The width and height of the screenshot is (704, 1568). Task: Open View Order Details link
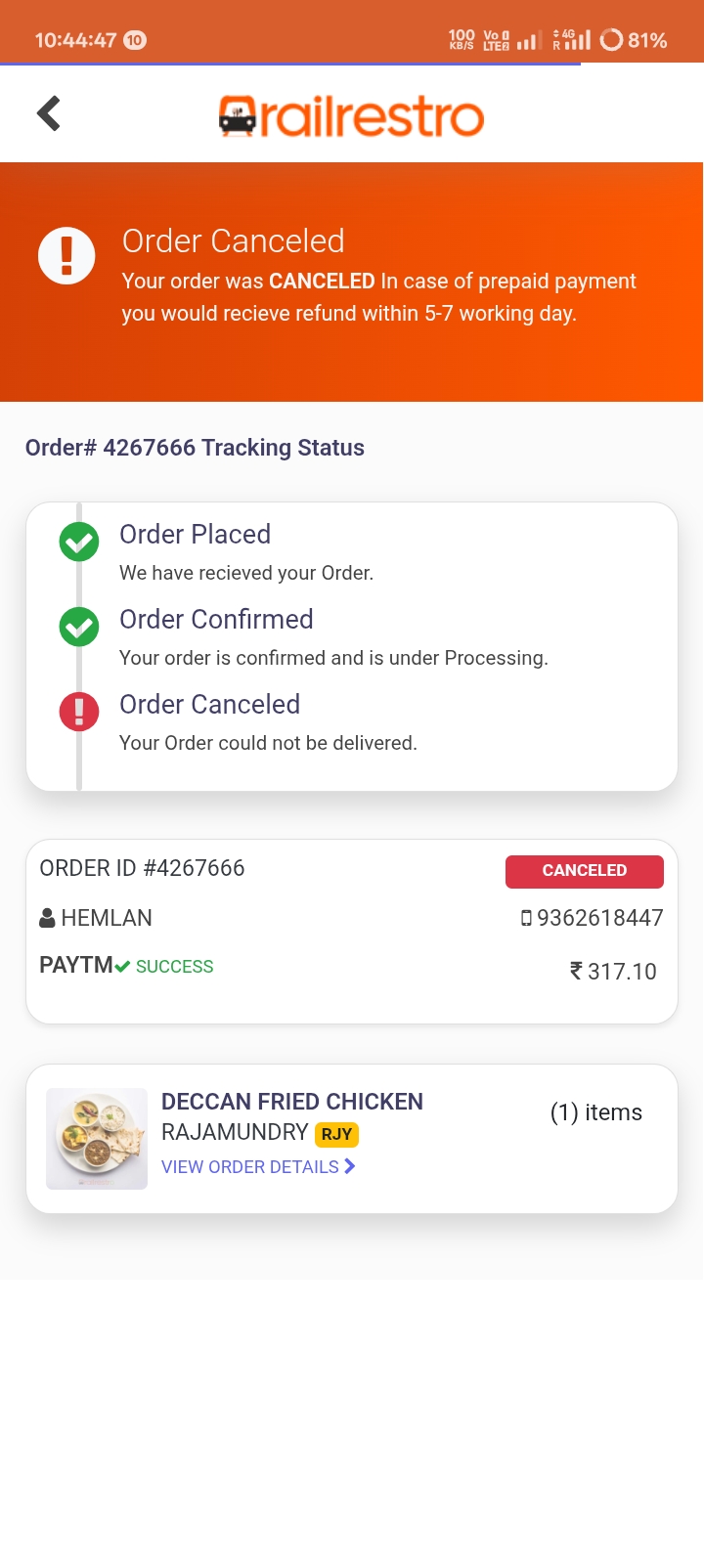point(258,1166)
